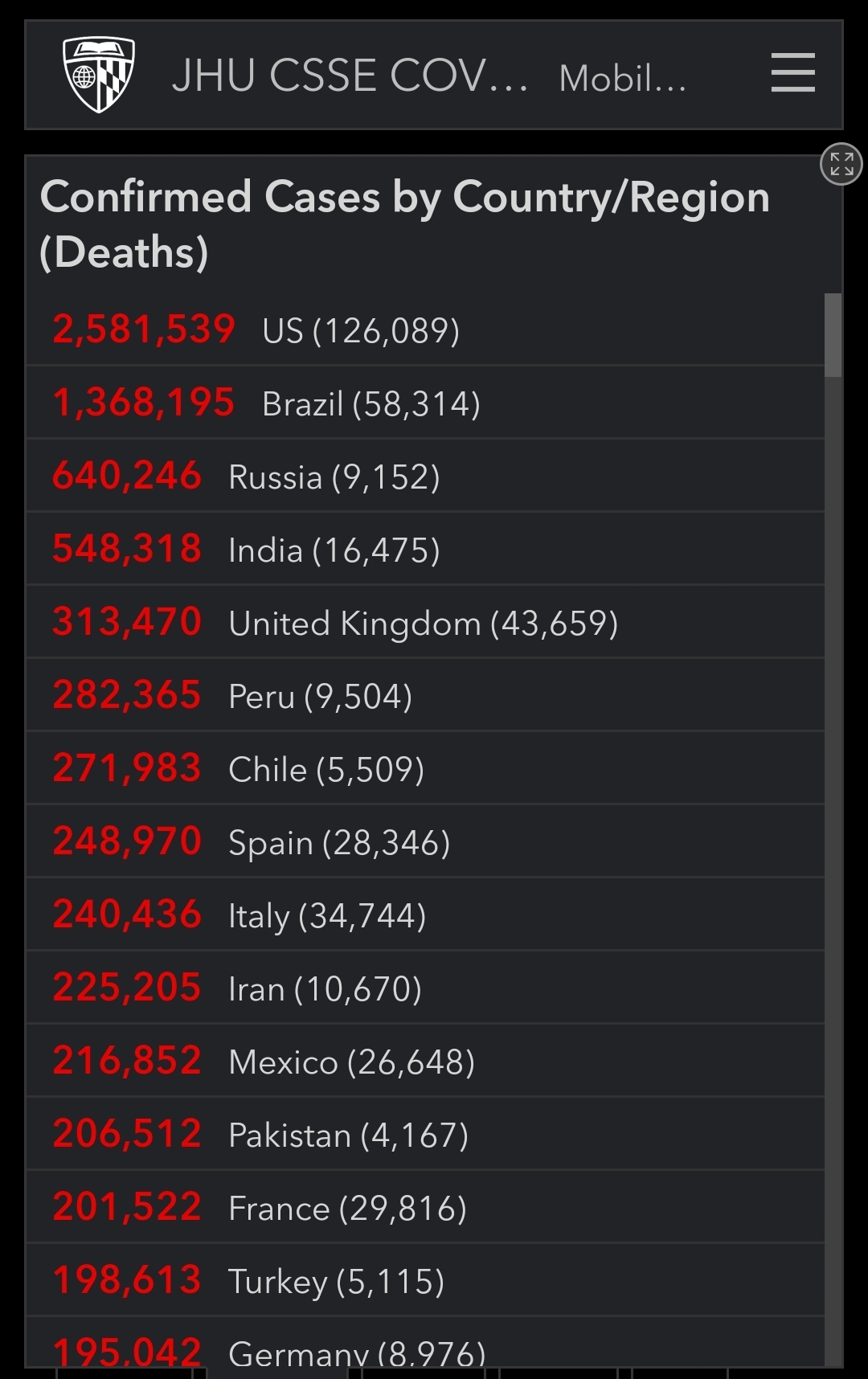Select the Brazil row
868x1379 pixels.
(425, 403)
